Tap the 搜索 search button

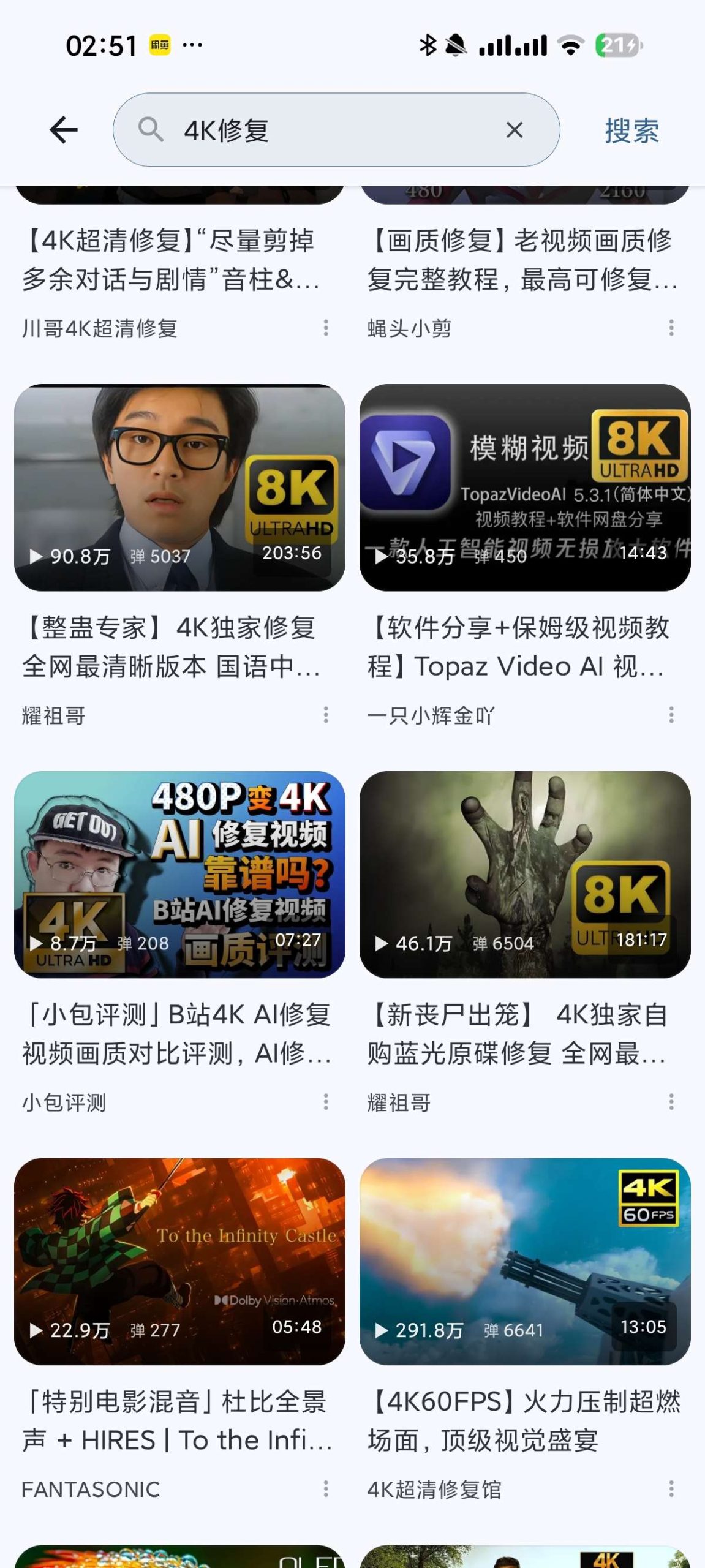click(x=631, y=130)
